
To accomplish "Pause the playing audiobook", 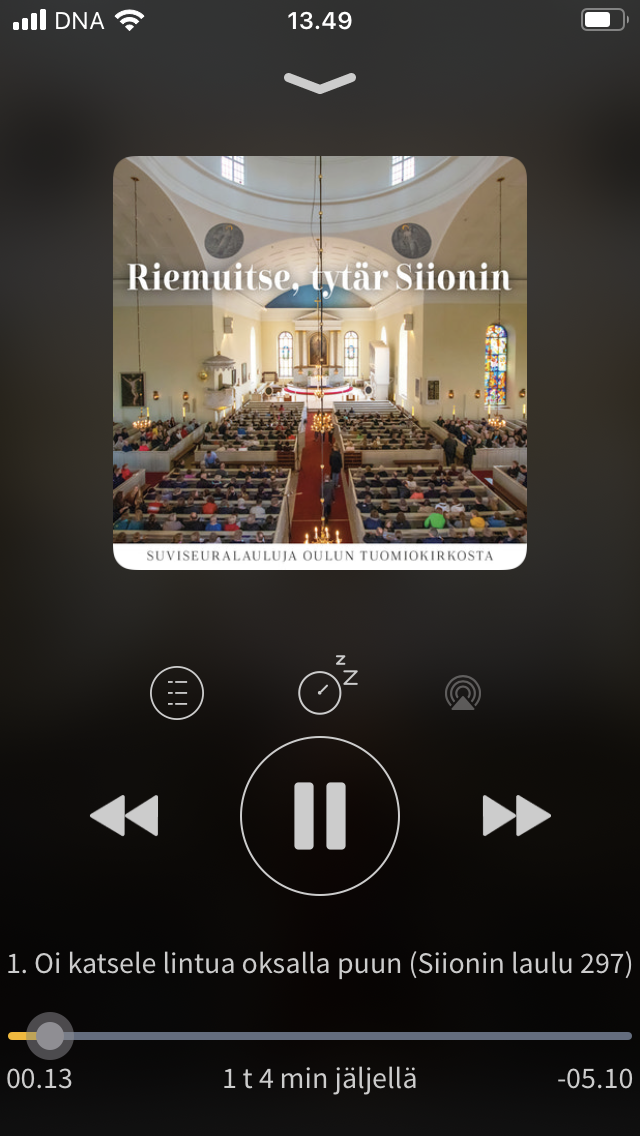I will (320, 816).
